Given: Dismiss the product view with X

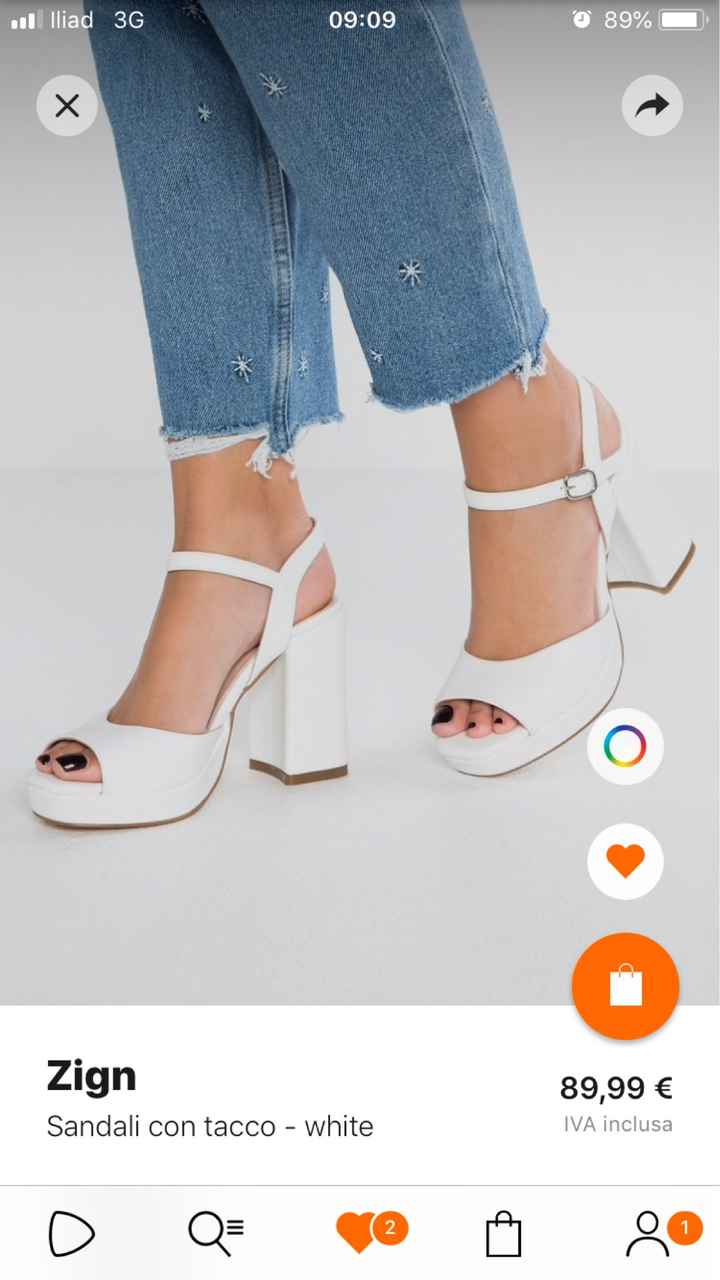Looking at the screenshot, I should point(67,104).
